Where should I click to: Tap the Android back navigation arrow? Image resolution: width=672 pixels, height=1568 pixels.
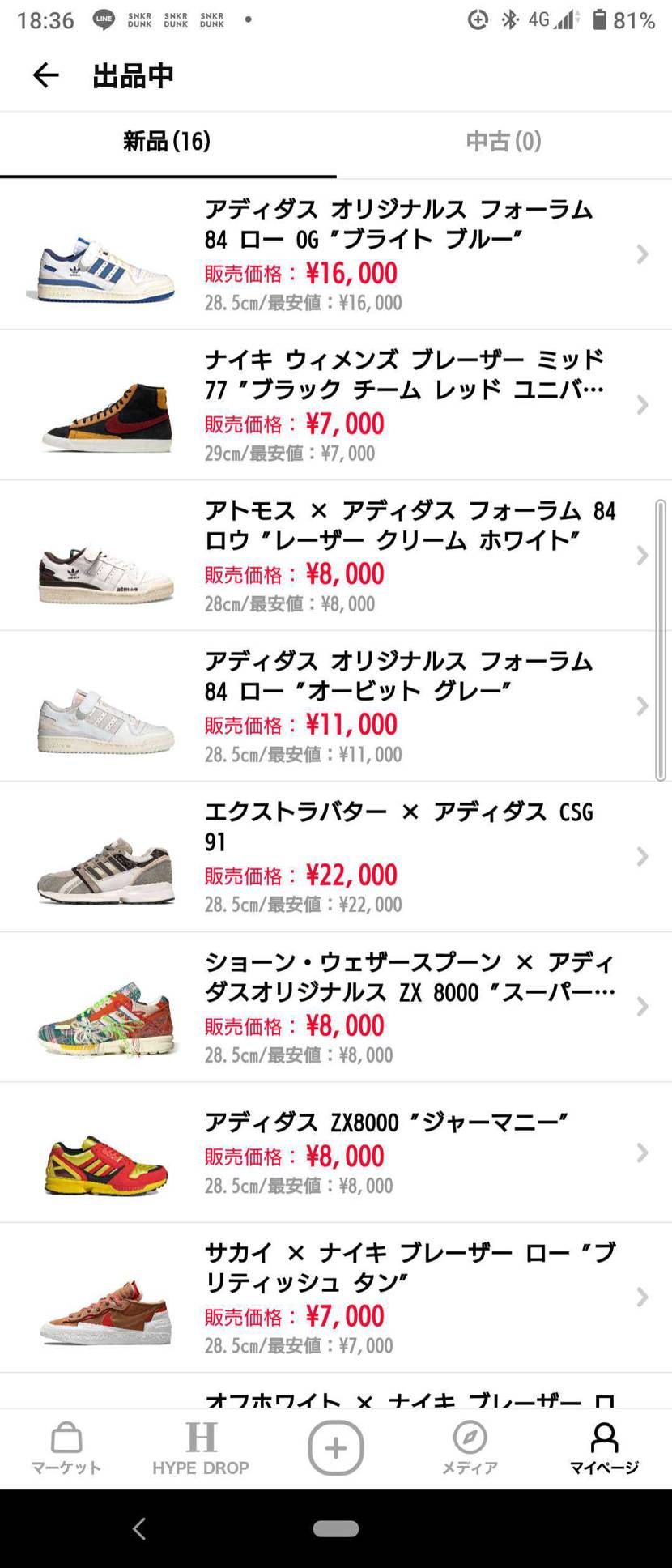point(139,1528)
